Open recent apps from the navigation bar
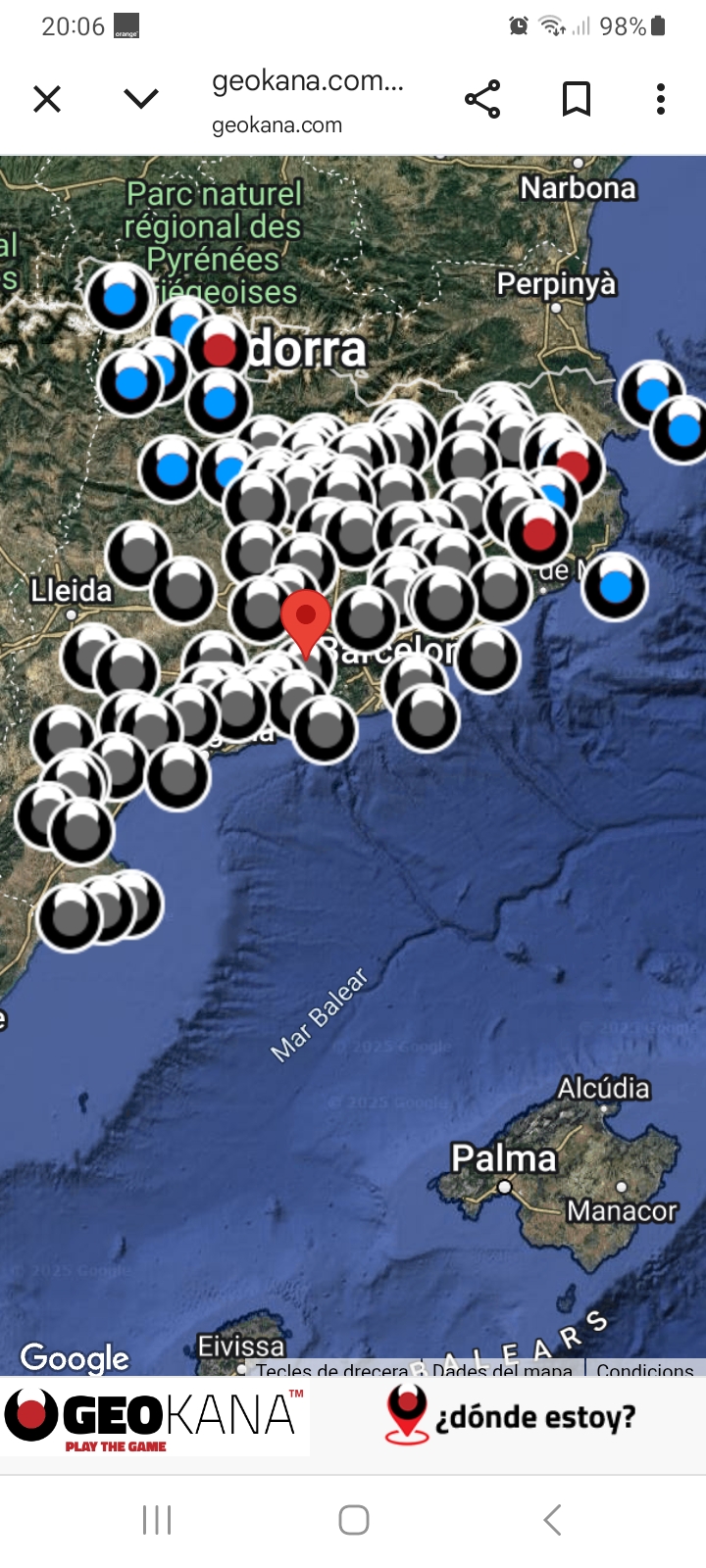706x1568 pixels. [157, 1520]
